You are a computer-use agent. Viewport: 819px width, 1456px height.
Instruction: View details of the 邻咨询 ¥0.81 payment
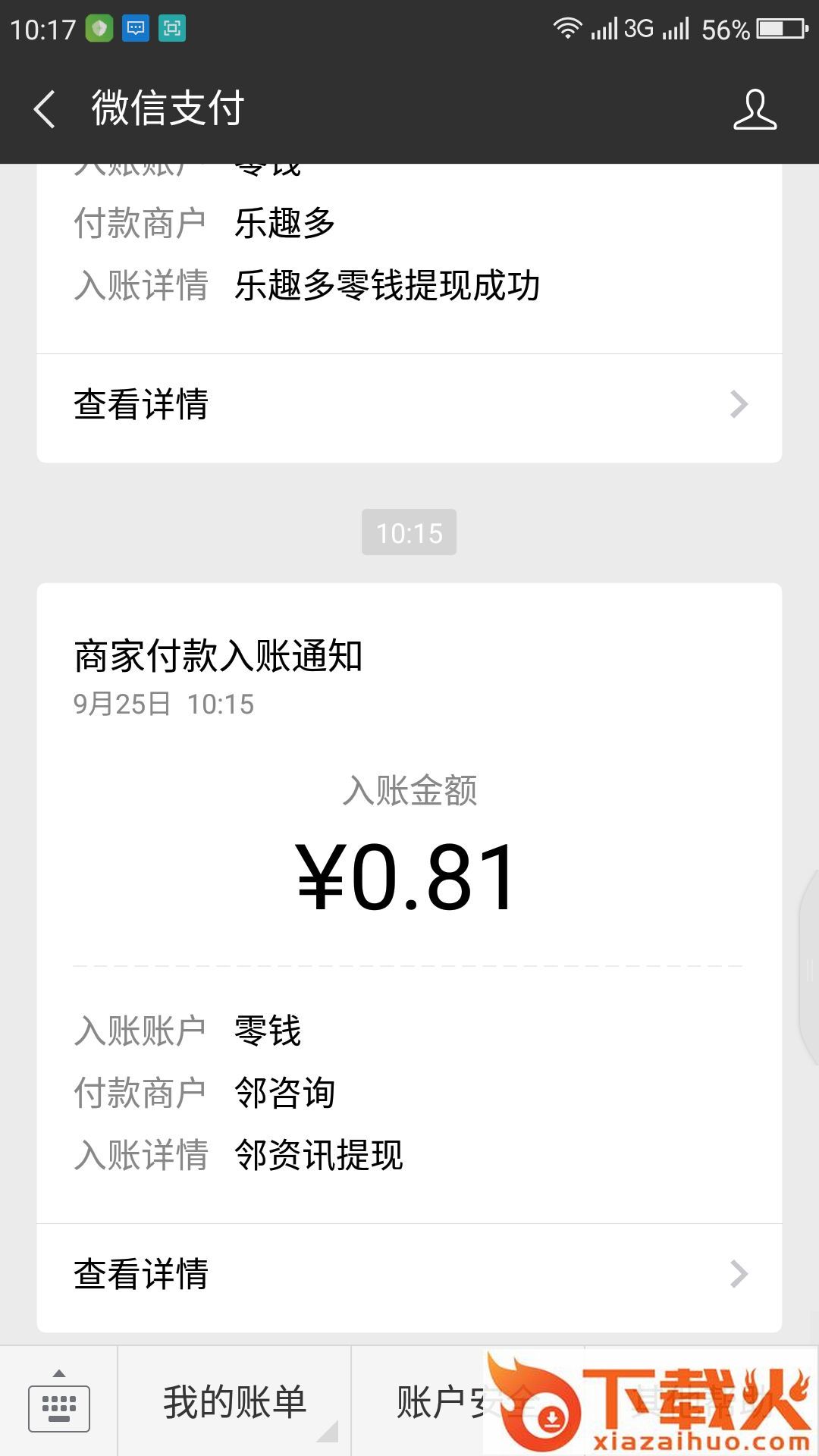click(x=409, y=1274)
